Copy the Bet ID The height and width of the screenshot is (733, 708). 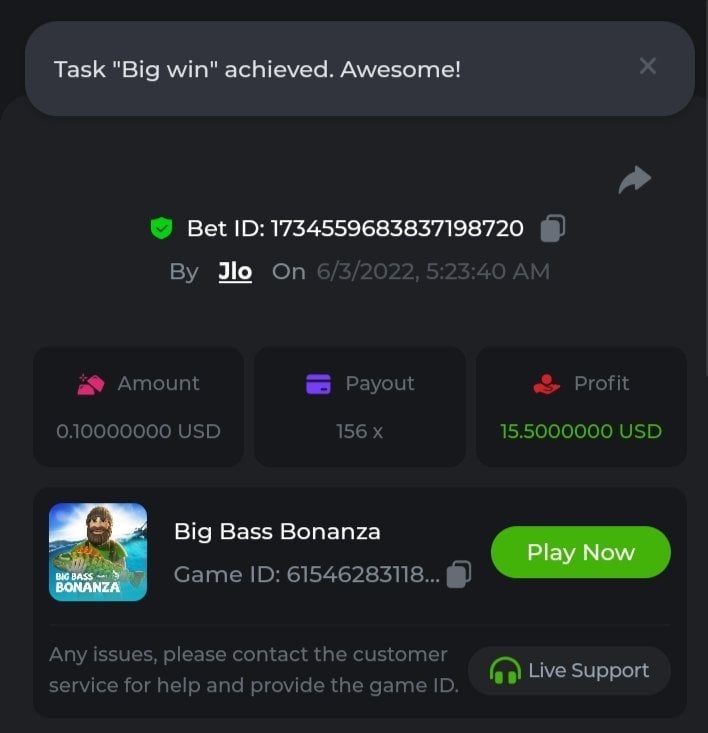552,228
